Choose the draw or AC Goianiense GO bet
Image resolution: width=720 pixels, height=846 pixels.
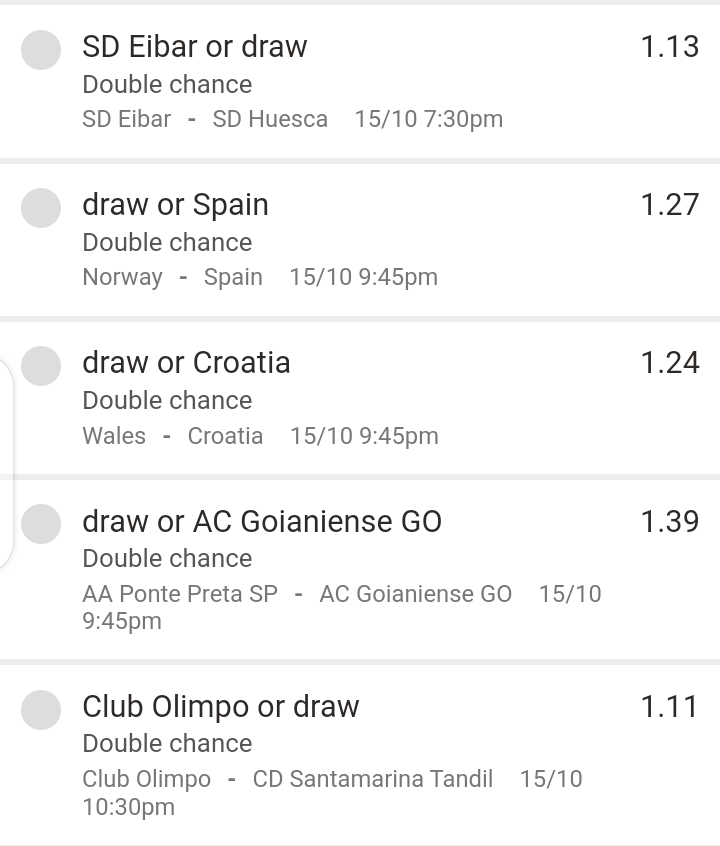click(x=41, y=524)
